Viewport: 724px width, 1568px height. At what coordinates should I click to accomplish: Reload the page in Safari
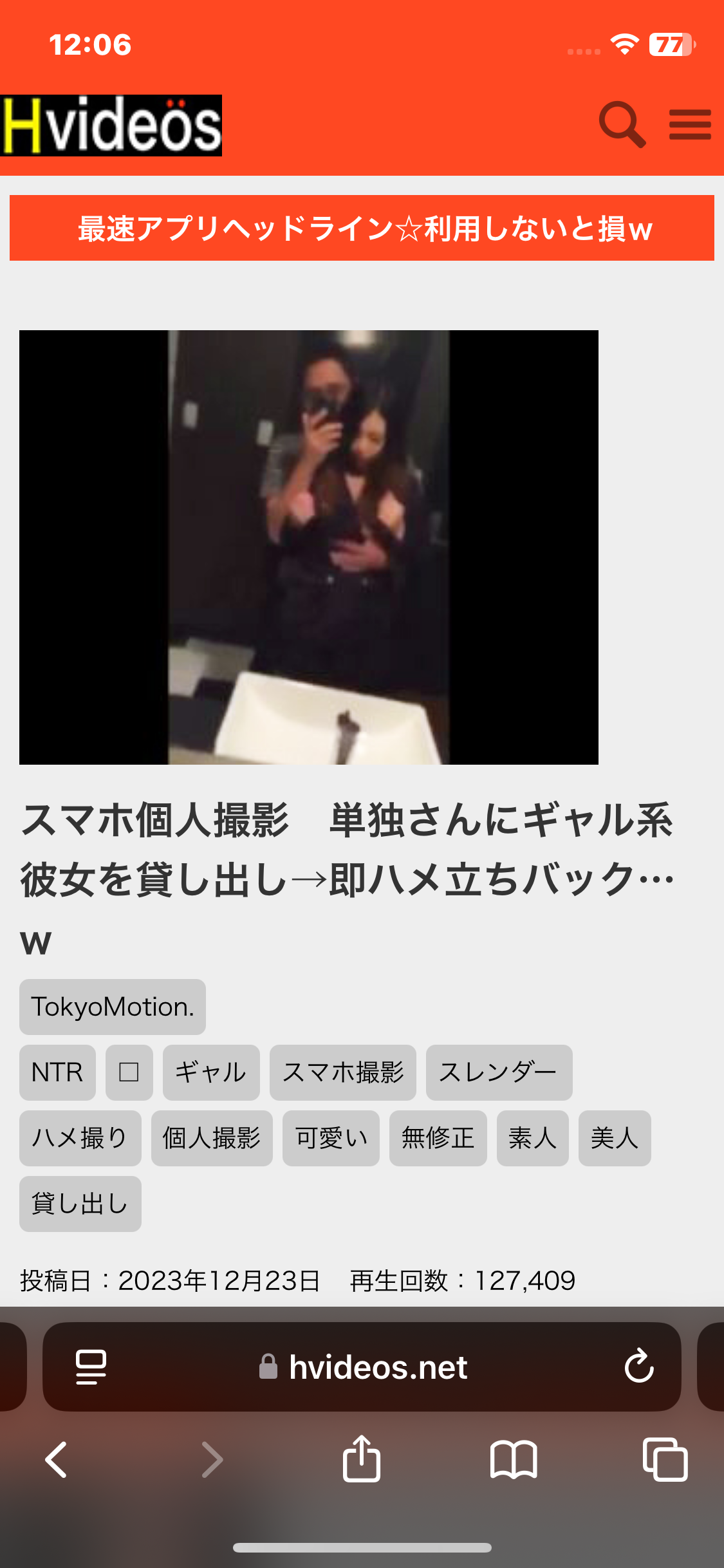pyautogui.click(x=638, y=1366)
